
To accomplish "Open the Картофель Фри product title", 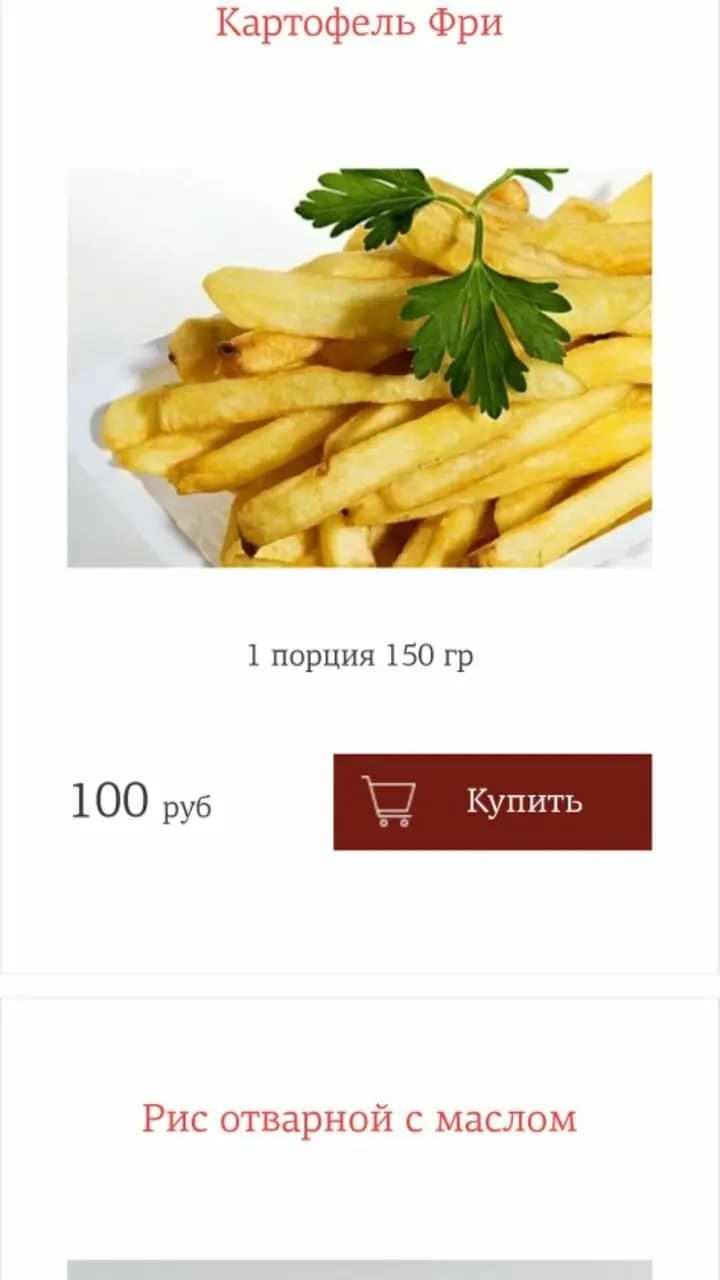I will point(359,22).
